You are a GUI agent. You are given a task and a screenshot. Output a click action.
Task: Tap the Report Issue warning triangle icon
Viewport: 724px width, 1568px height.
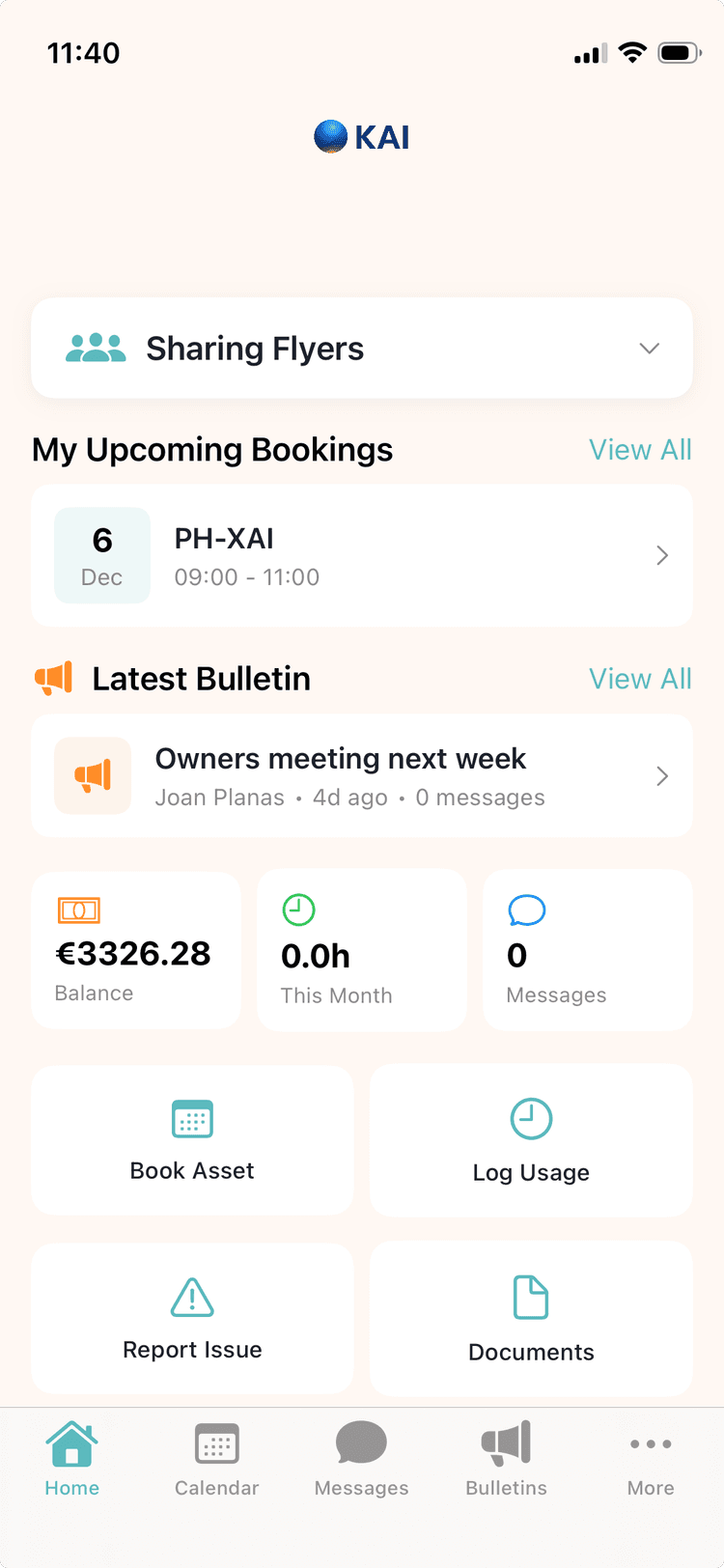(191, 1297)
